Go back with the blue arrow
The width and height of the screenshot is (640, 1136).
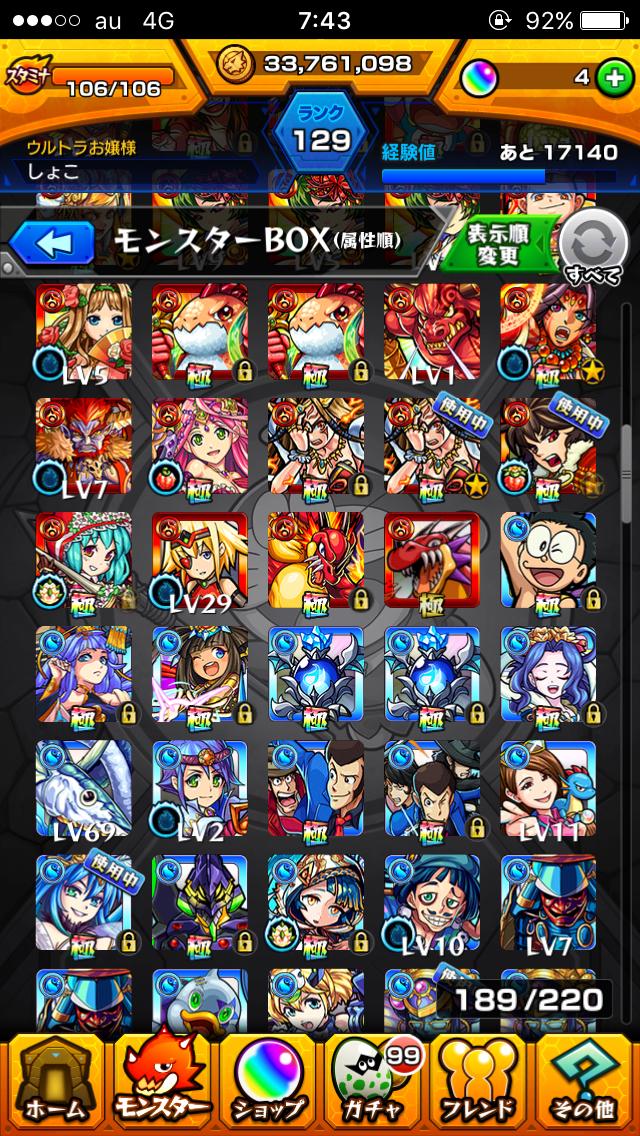tap(52, 242)
